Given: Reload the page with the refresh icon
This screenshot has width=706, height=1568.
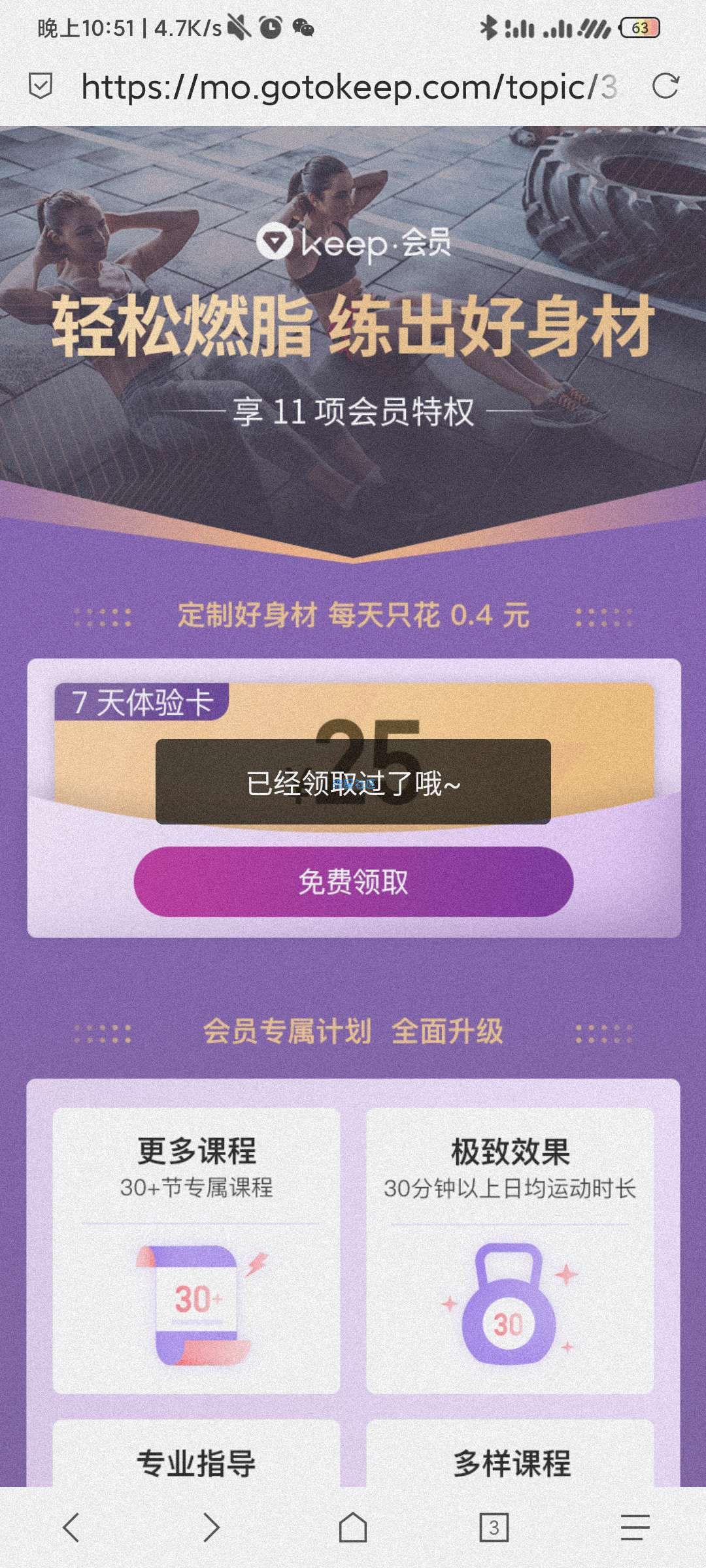Looking at the screenshot, I should pyautogui.click(x=665, y=86).
